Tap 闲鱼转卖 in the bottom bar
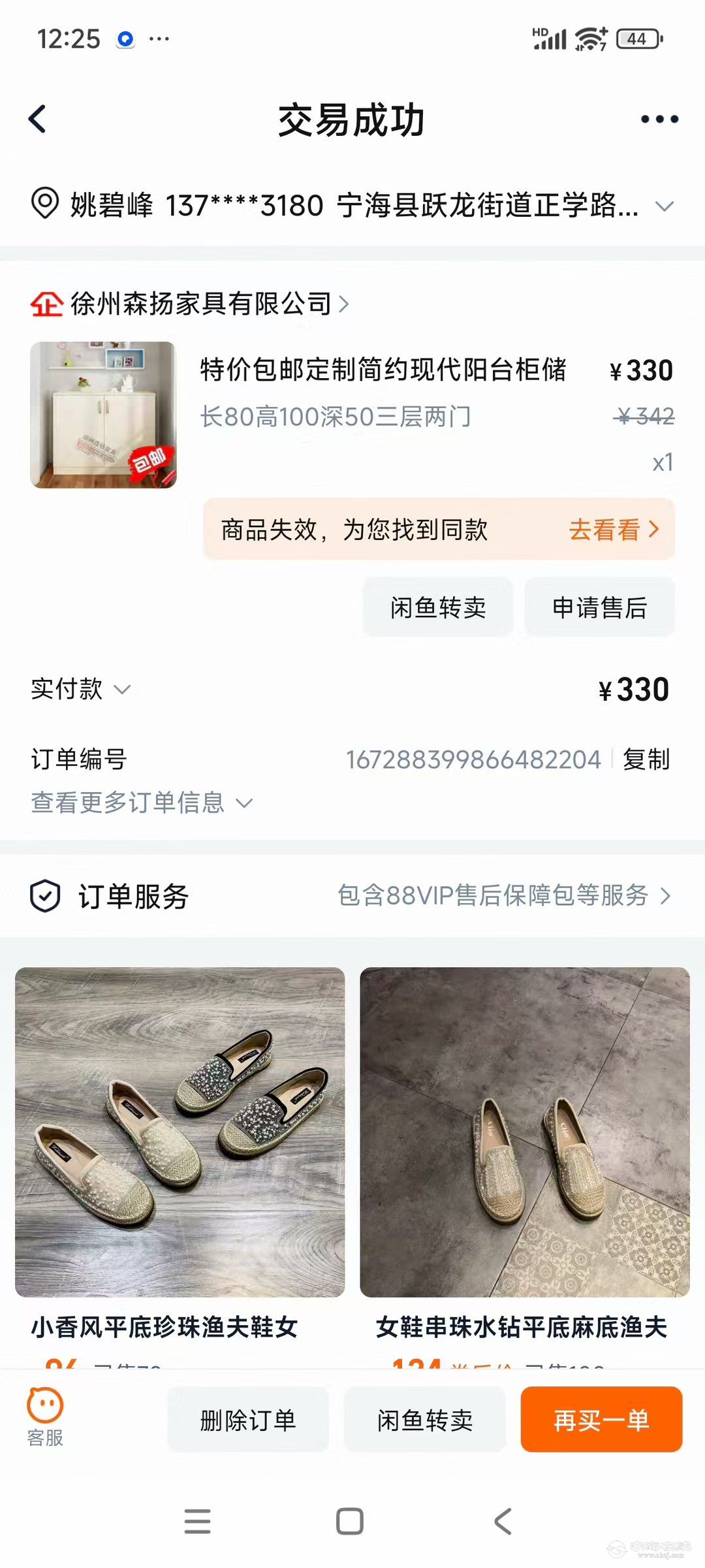This screenshot has height=1568, width=705. (425, 1420)
